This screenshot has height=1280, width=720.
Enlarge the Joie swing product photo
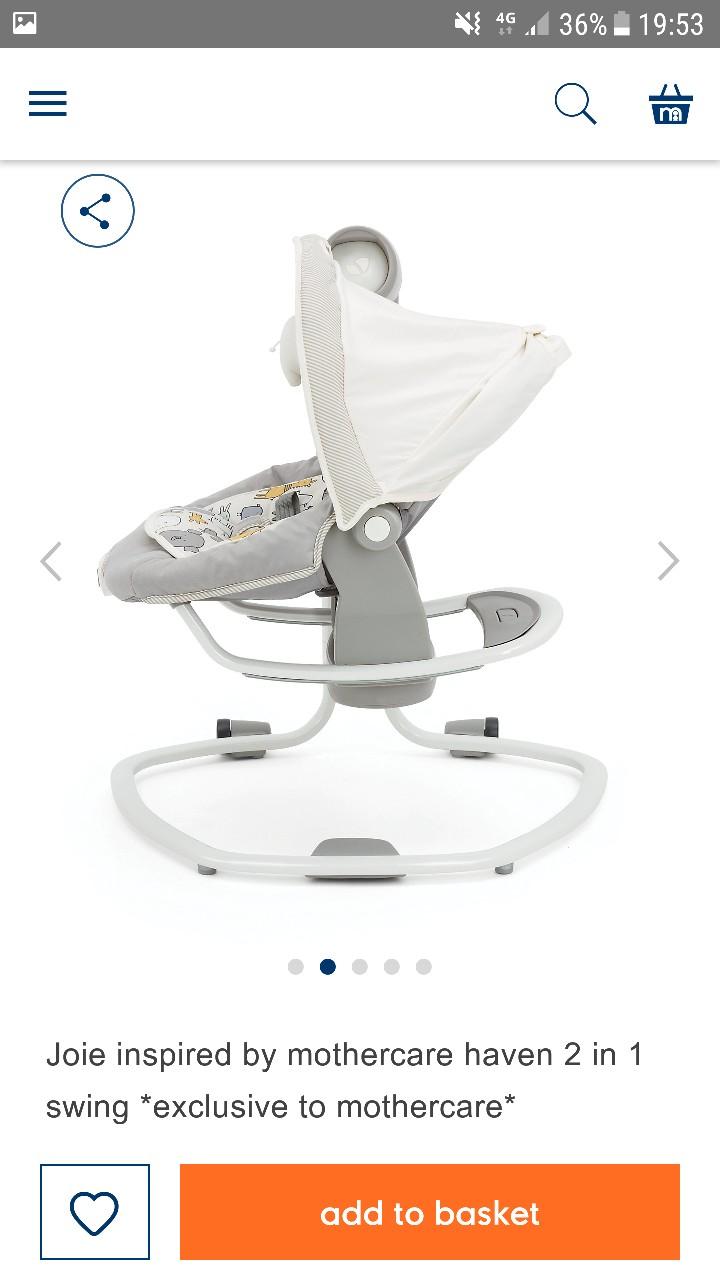coord(360,560)
